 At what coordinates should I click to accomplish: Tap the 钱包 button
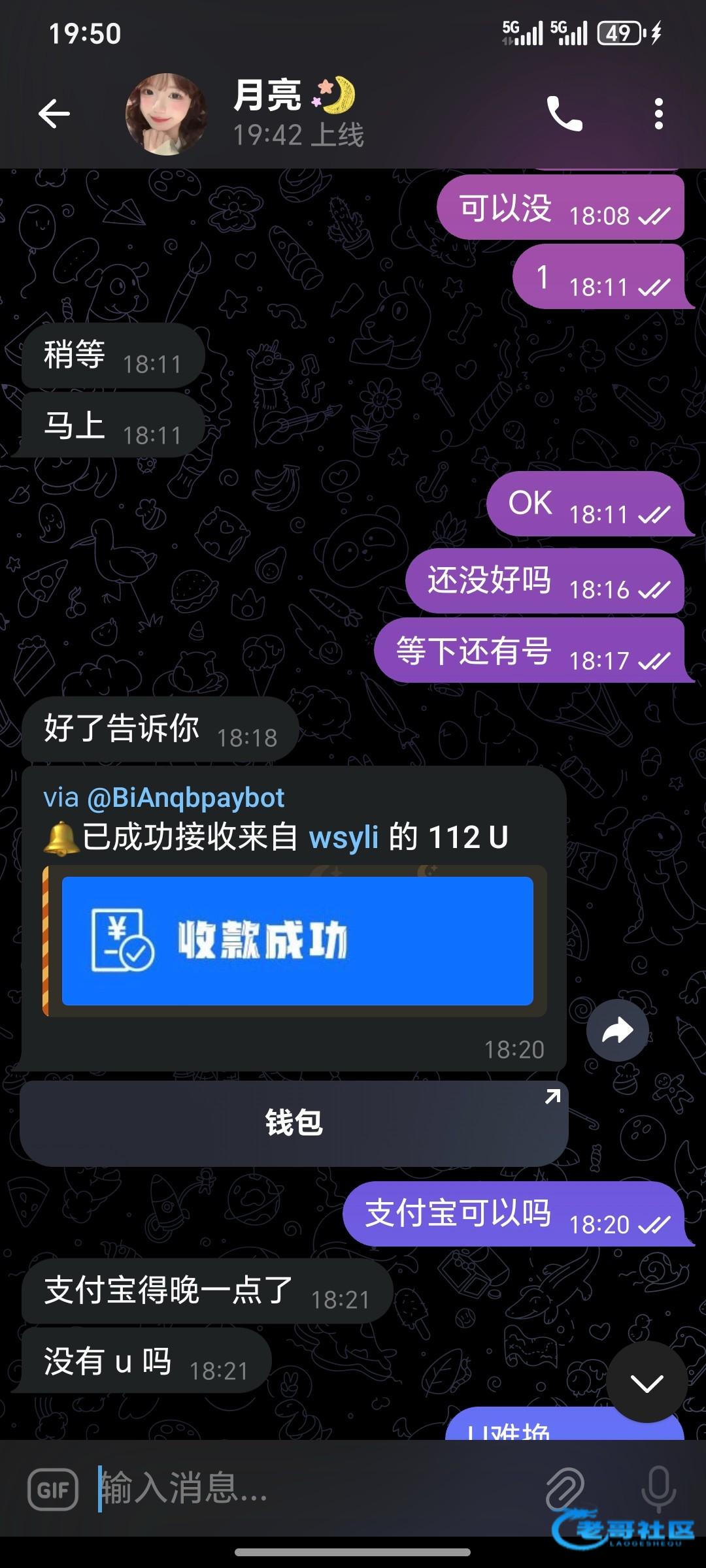[x=294, y=1123]
